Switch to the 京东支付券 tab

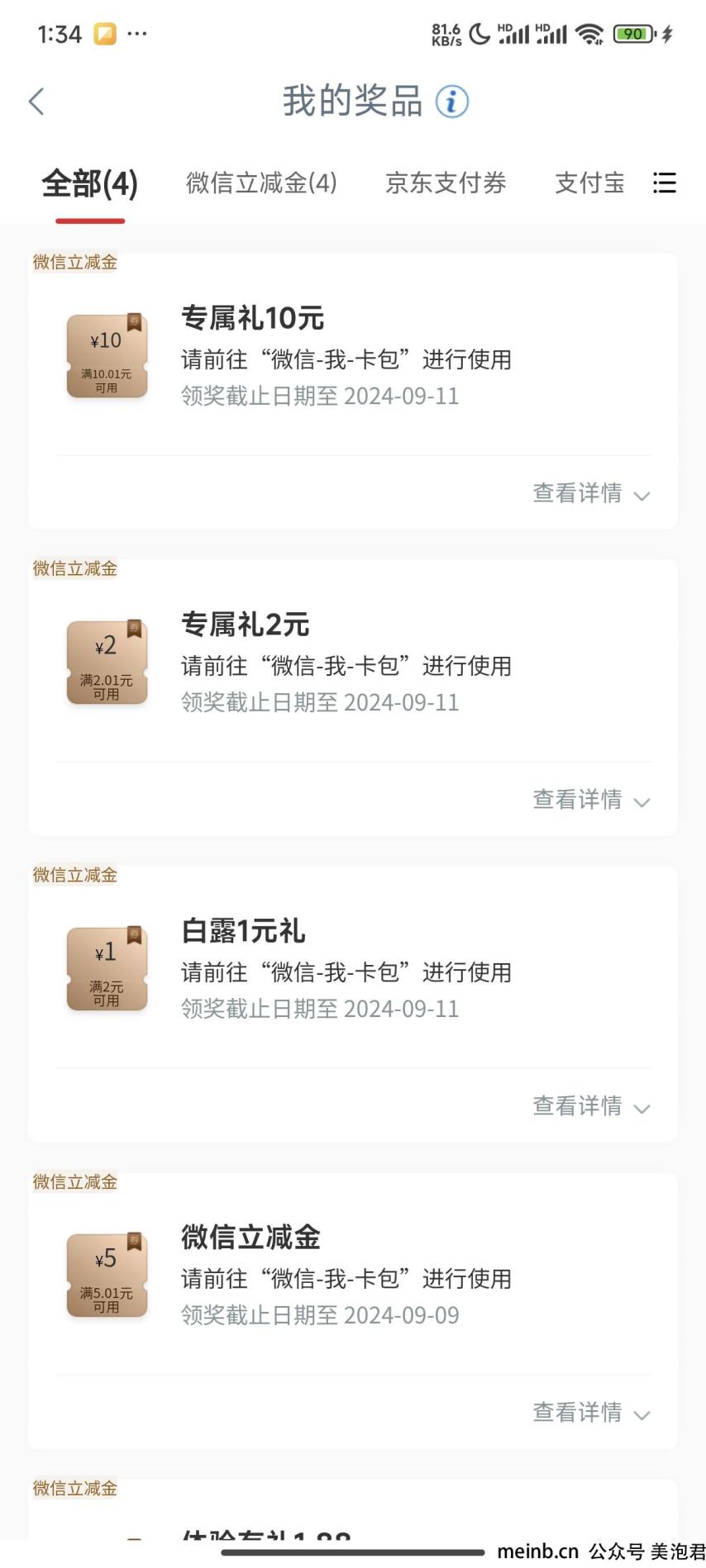pyautogui.click(x=446, y=183)
